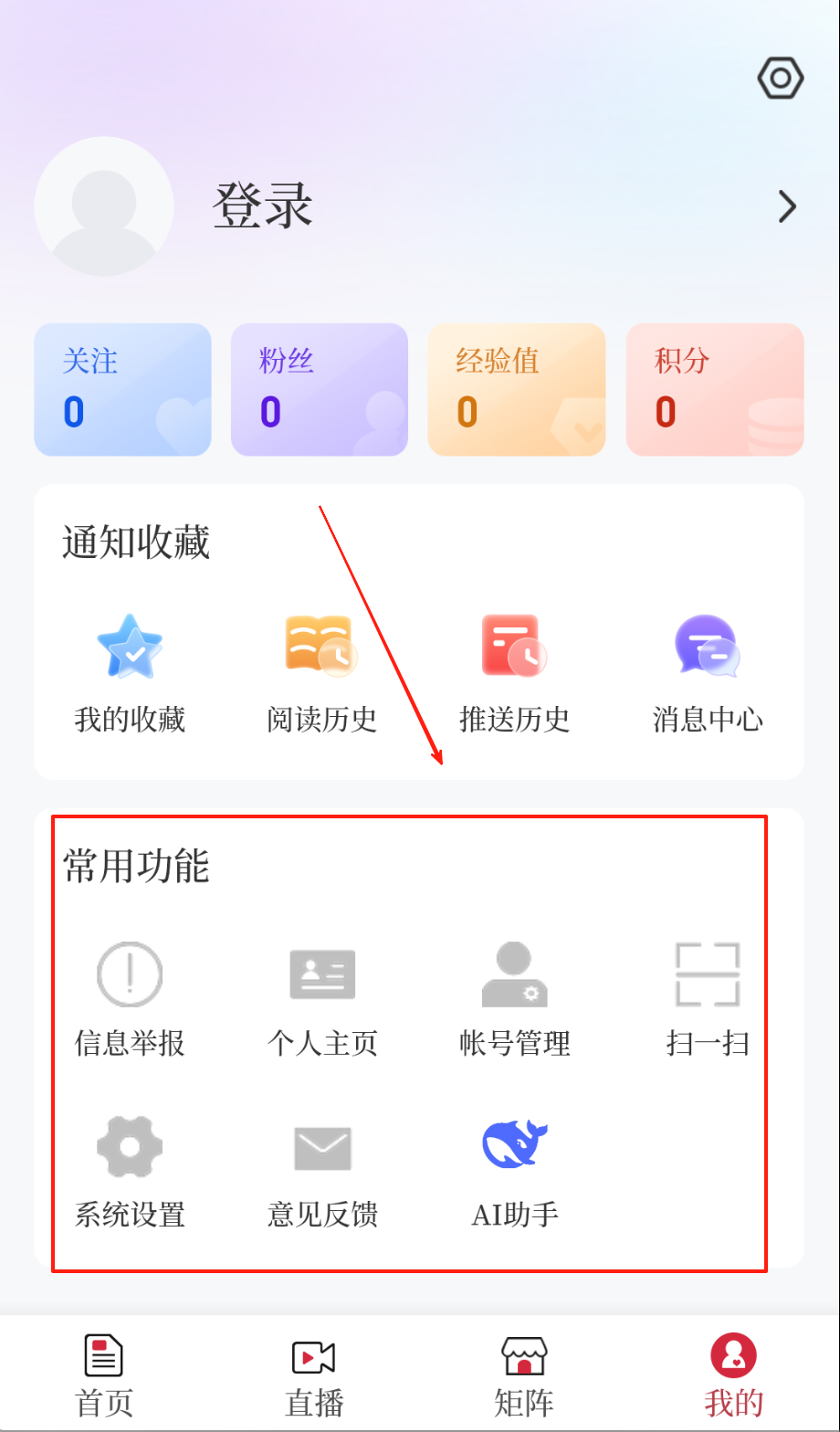Tap 登录 to sign in

coord(263,205)
